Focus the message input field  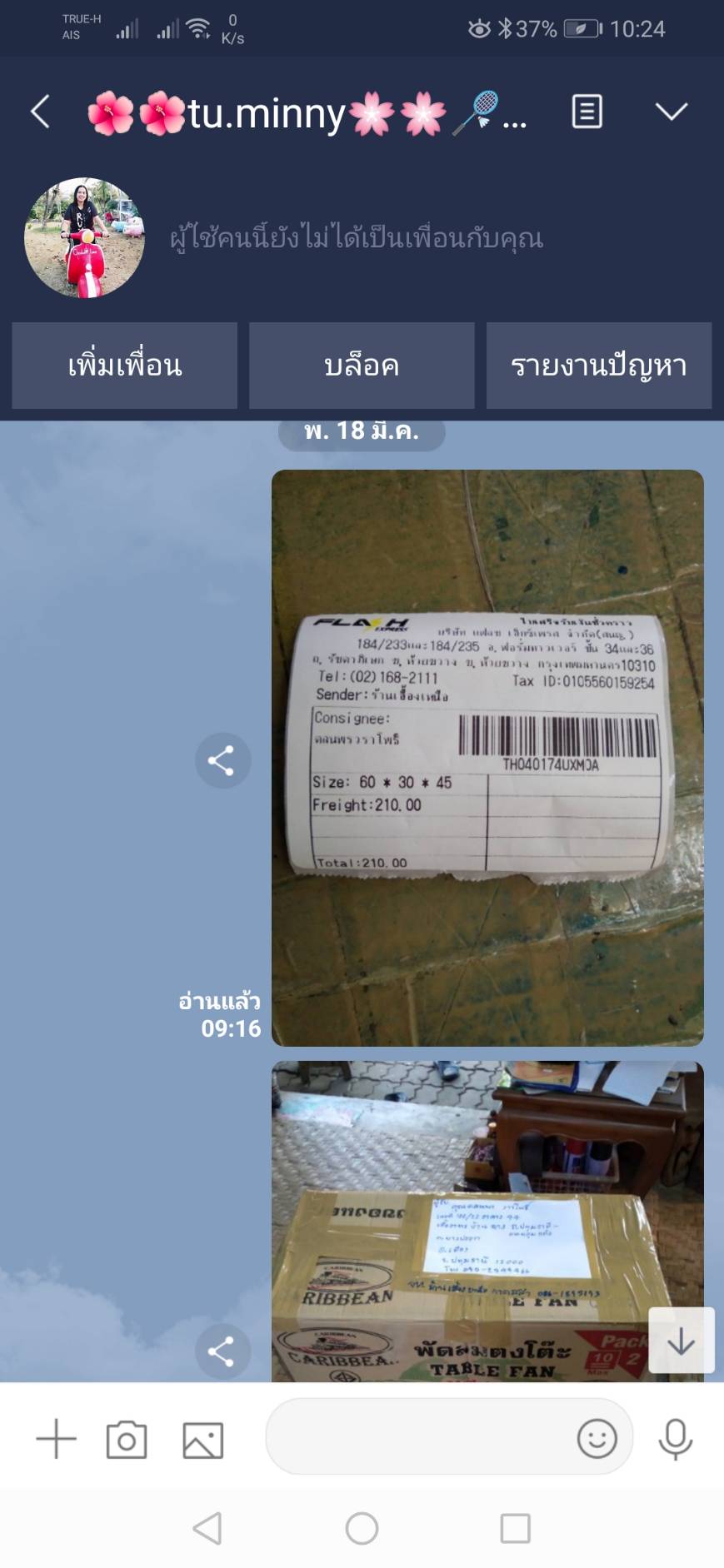[417, 1436]
